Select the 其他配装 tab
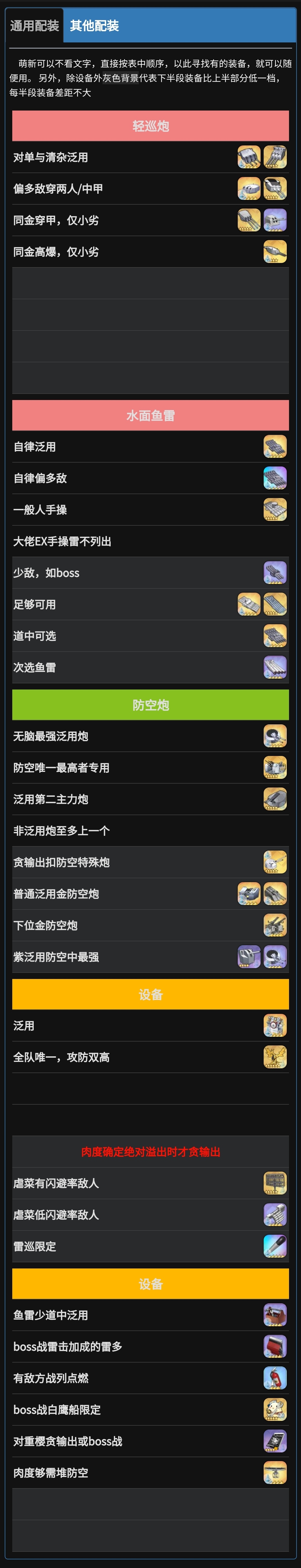301x1568 pixels. [x=94, y=26]
